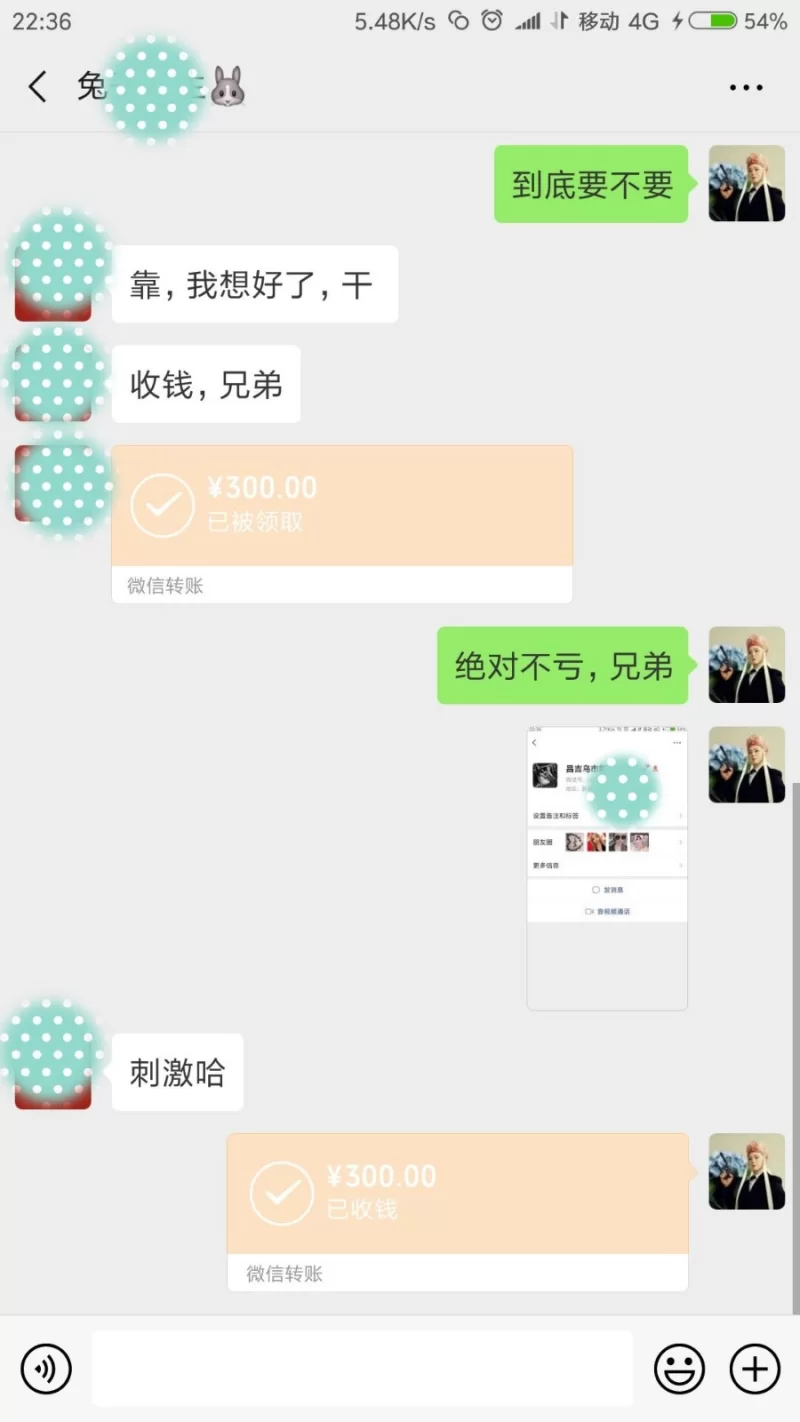The width and height of the screenshot is (800, 1422).
Task: Tap the message text field
Action: 362,1368
